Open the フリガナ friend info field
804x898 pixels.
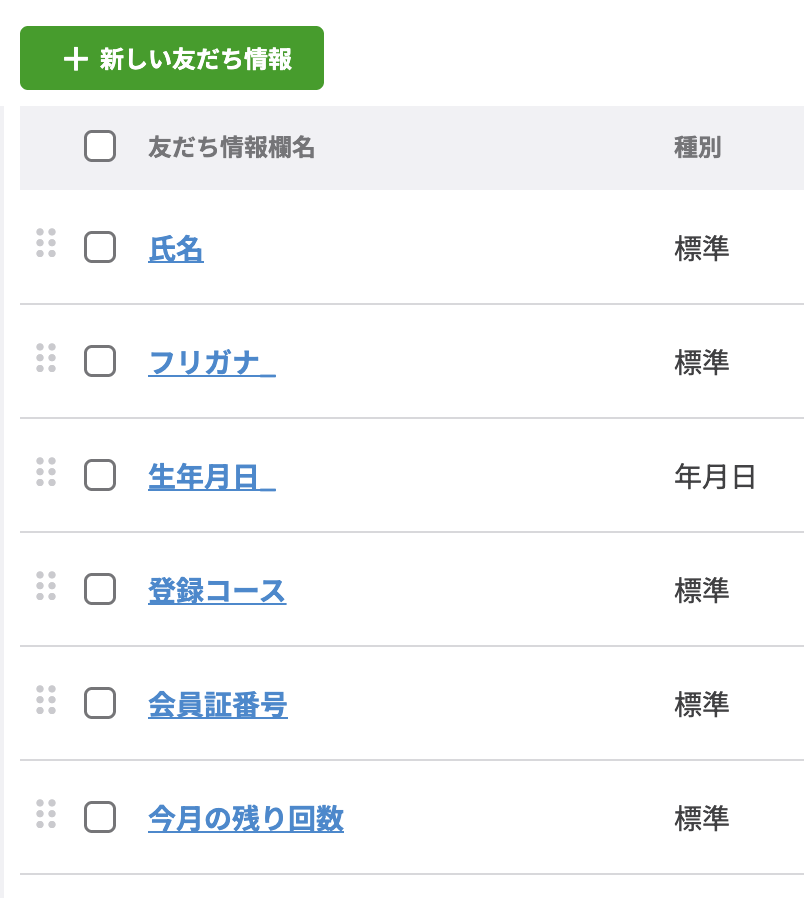[207, 362]
